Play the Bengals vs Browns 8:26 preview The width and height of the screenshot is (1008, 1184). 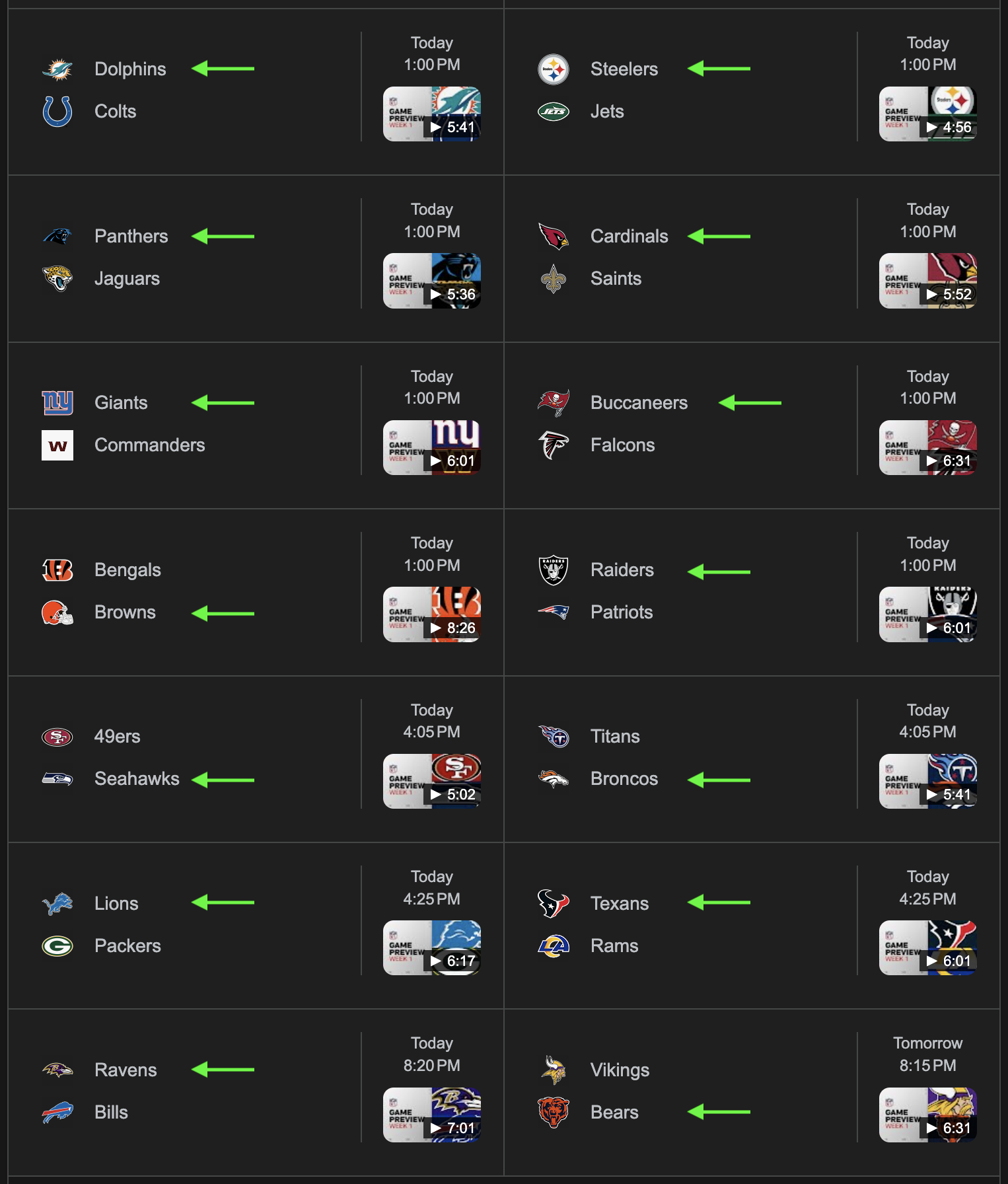tap(431, 614)
